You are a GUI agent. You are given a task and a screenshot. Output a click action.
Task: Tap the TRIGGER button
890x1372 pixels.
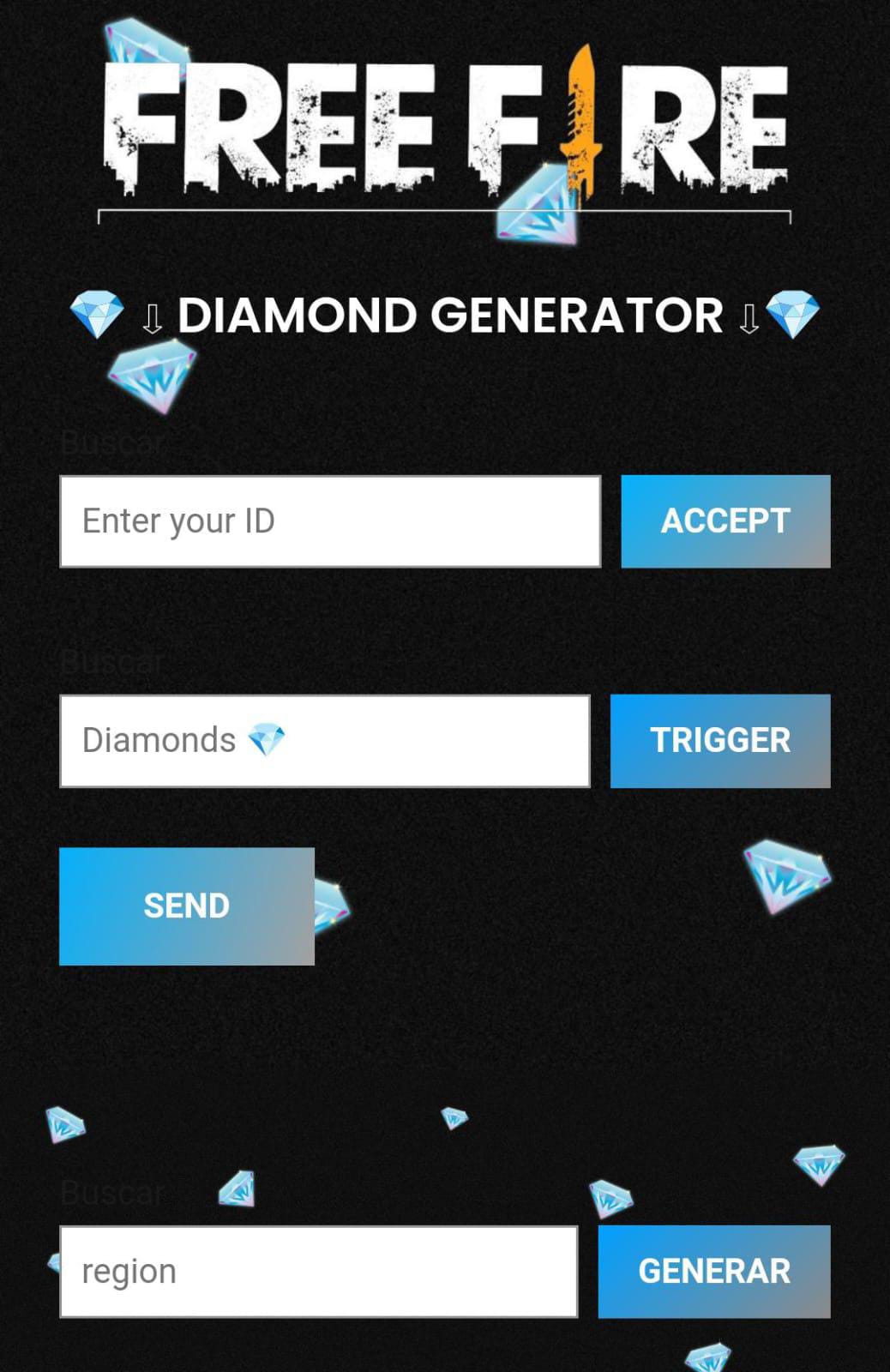(x=720, y=741)
